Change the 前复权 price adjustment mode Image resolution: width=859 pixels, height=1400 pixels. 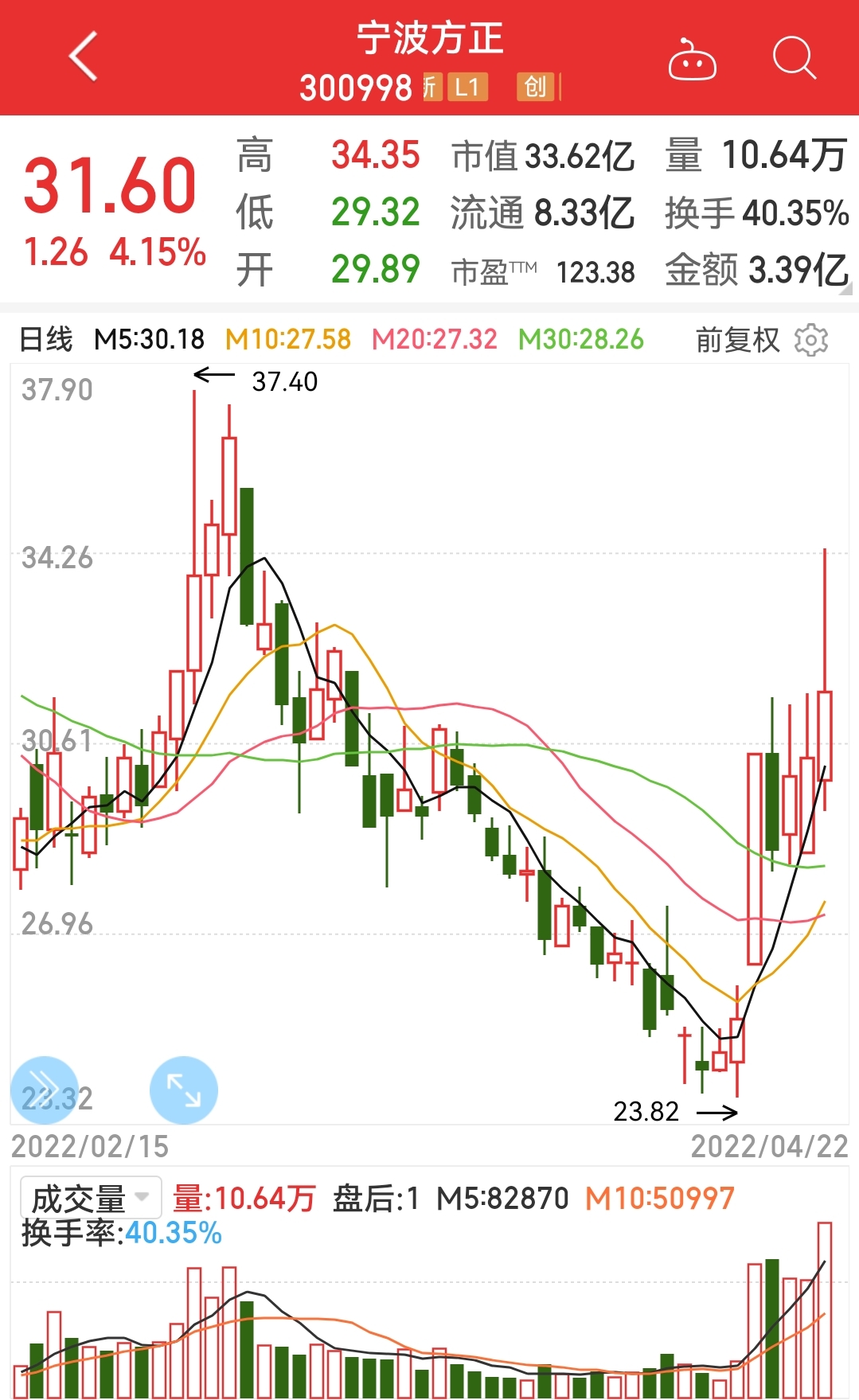pyautogui.click(x=737, y=340)
